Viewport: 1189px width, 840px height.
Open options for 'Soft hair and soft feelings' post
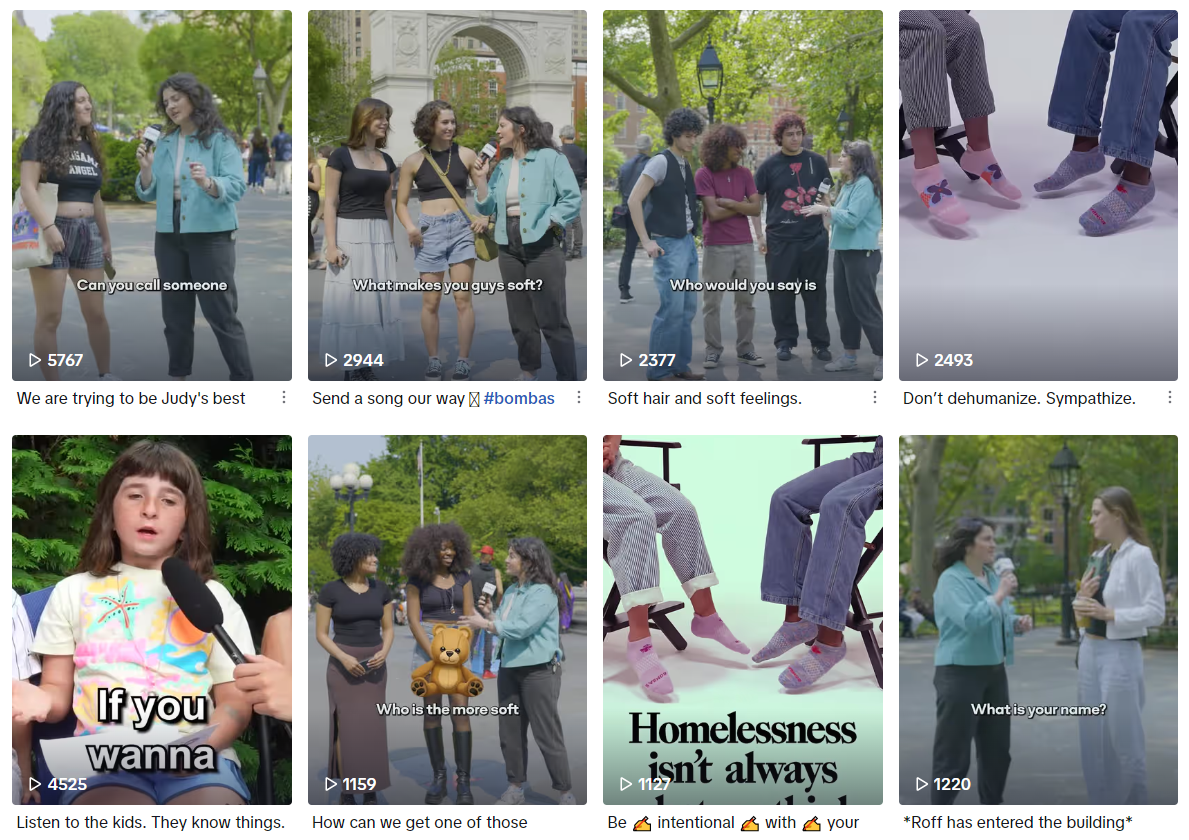(874, 398)
